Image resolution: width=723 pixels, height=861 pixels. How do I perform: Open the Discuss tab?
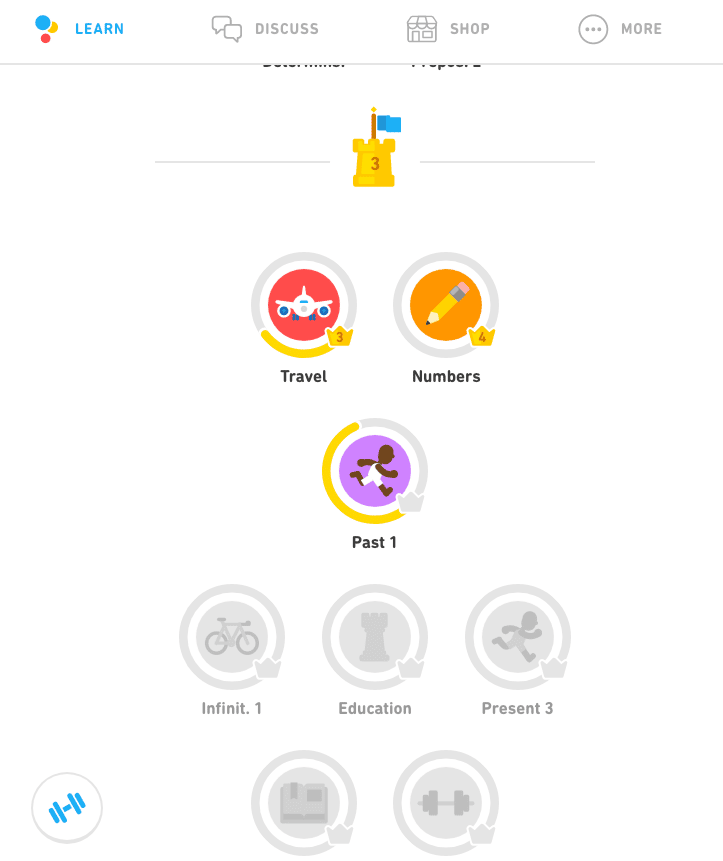pos(265,29)
